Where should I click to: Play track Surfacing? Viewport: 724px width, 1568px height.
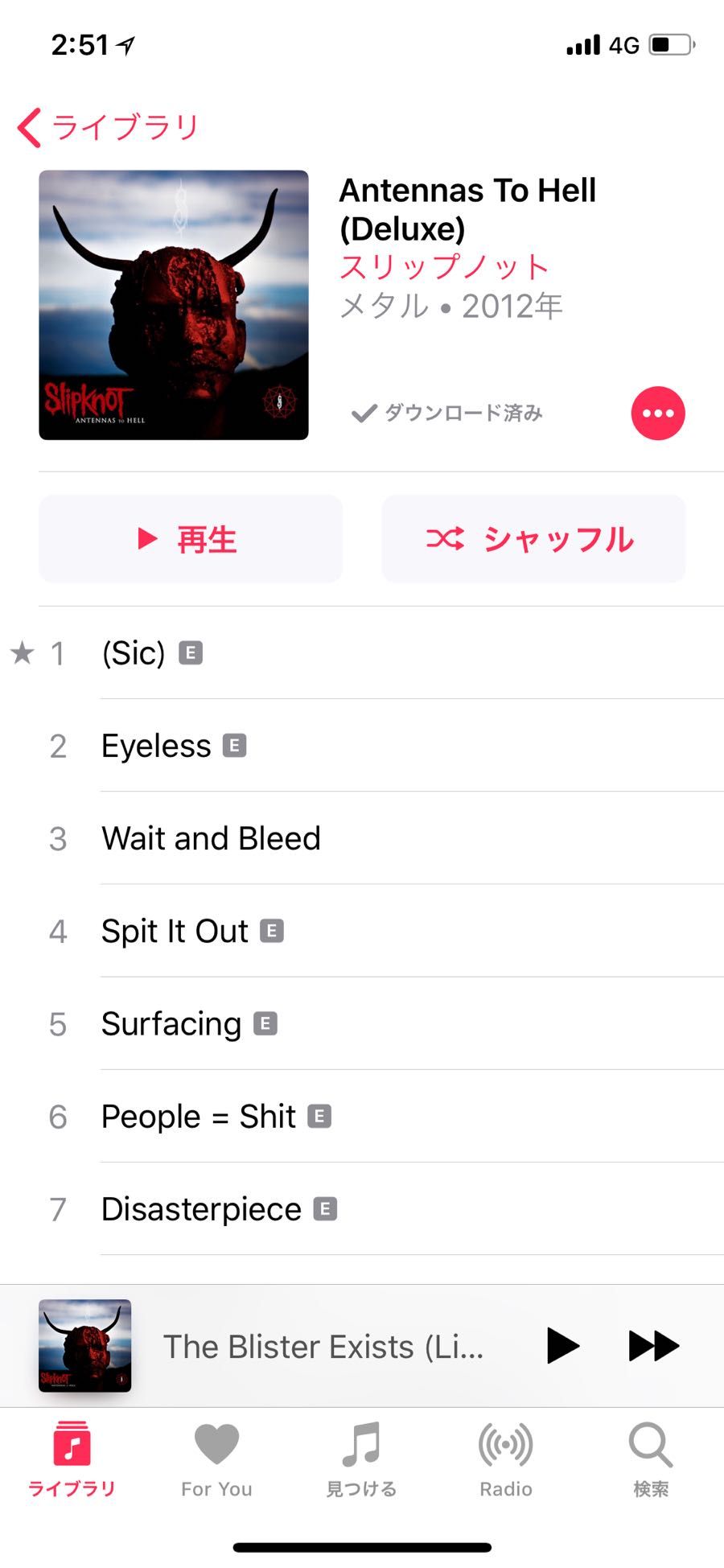362,1023
